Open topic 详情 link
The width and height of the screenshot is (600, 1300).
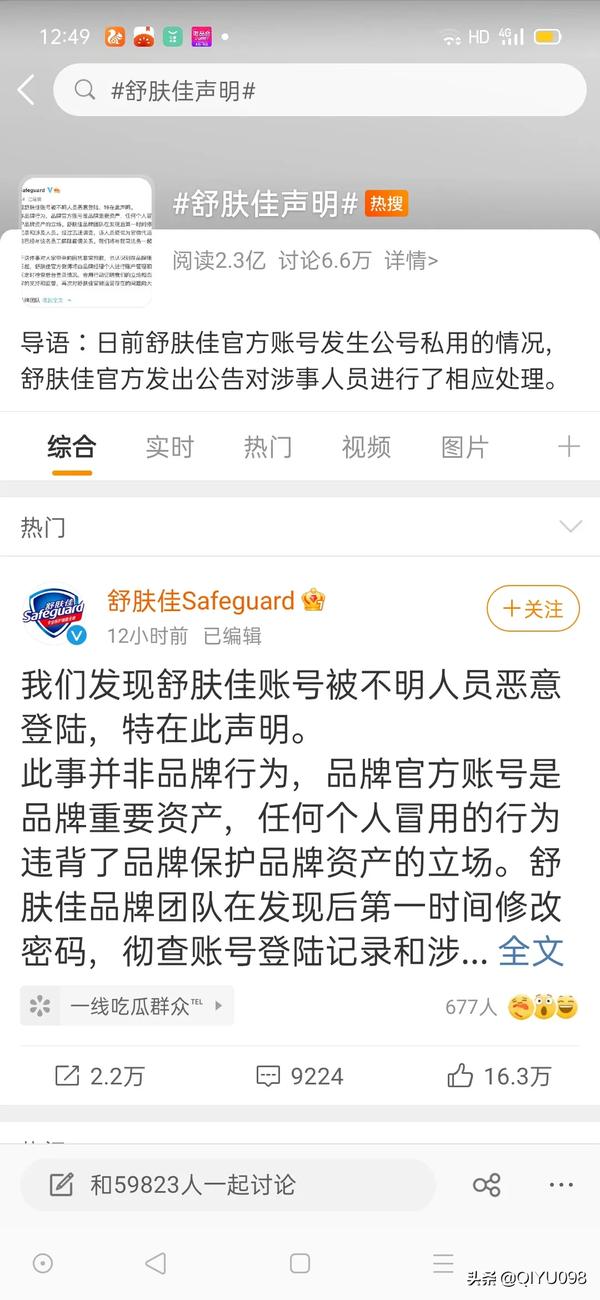click(x=411, y=261)
